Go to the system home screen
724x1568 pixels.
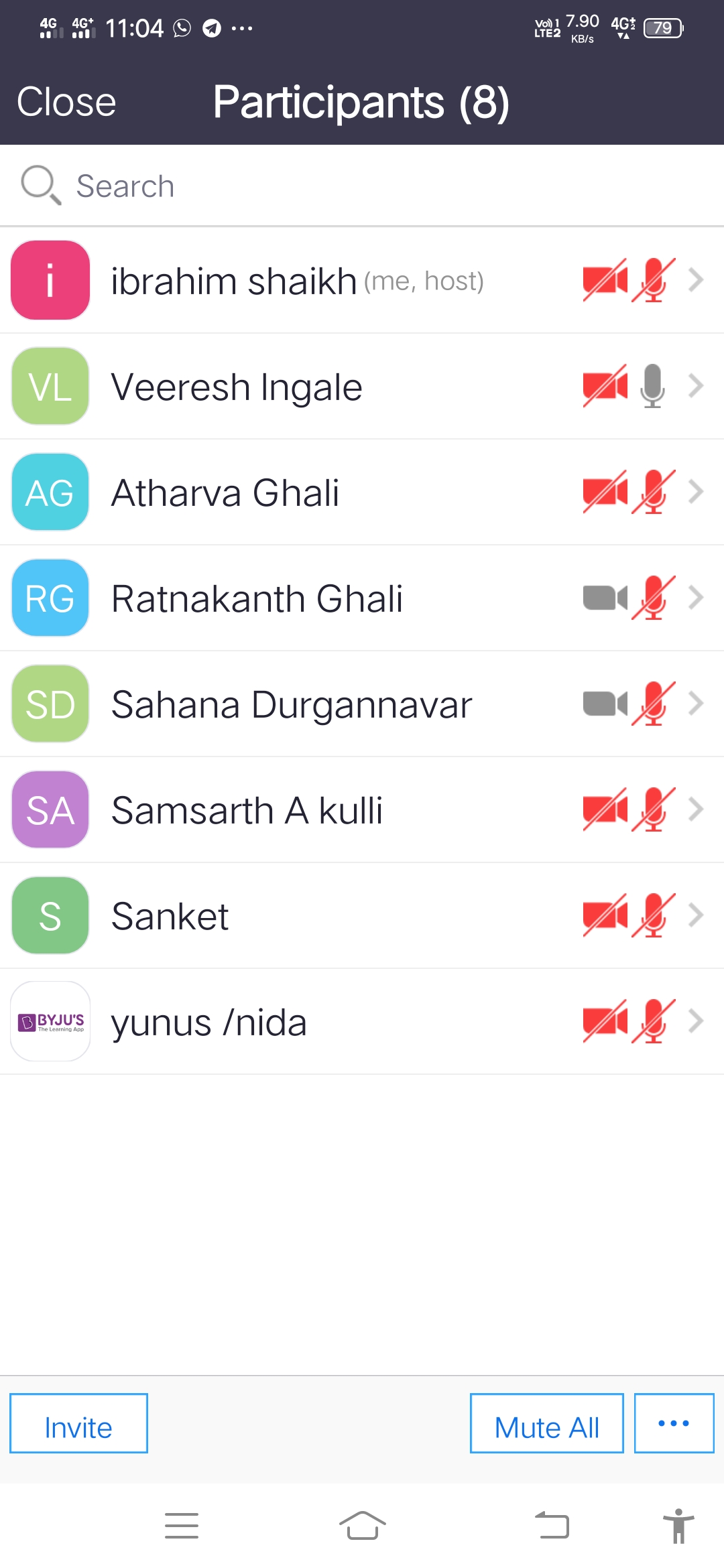point(362,1525)
